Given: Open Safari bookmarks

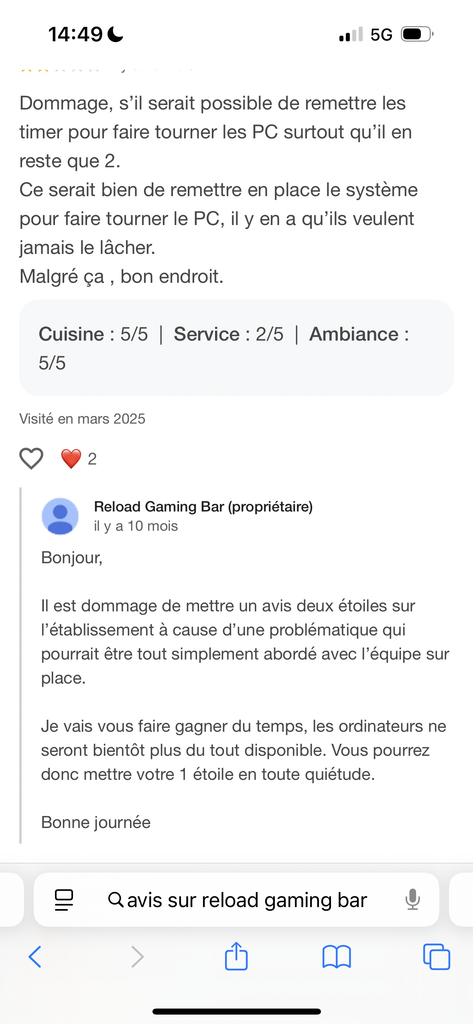Looking at the screenshot, I should click(336, 957).
